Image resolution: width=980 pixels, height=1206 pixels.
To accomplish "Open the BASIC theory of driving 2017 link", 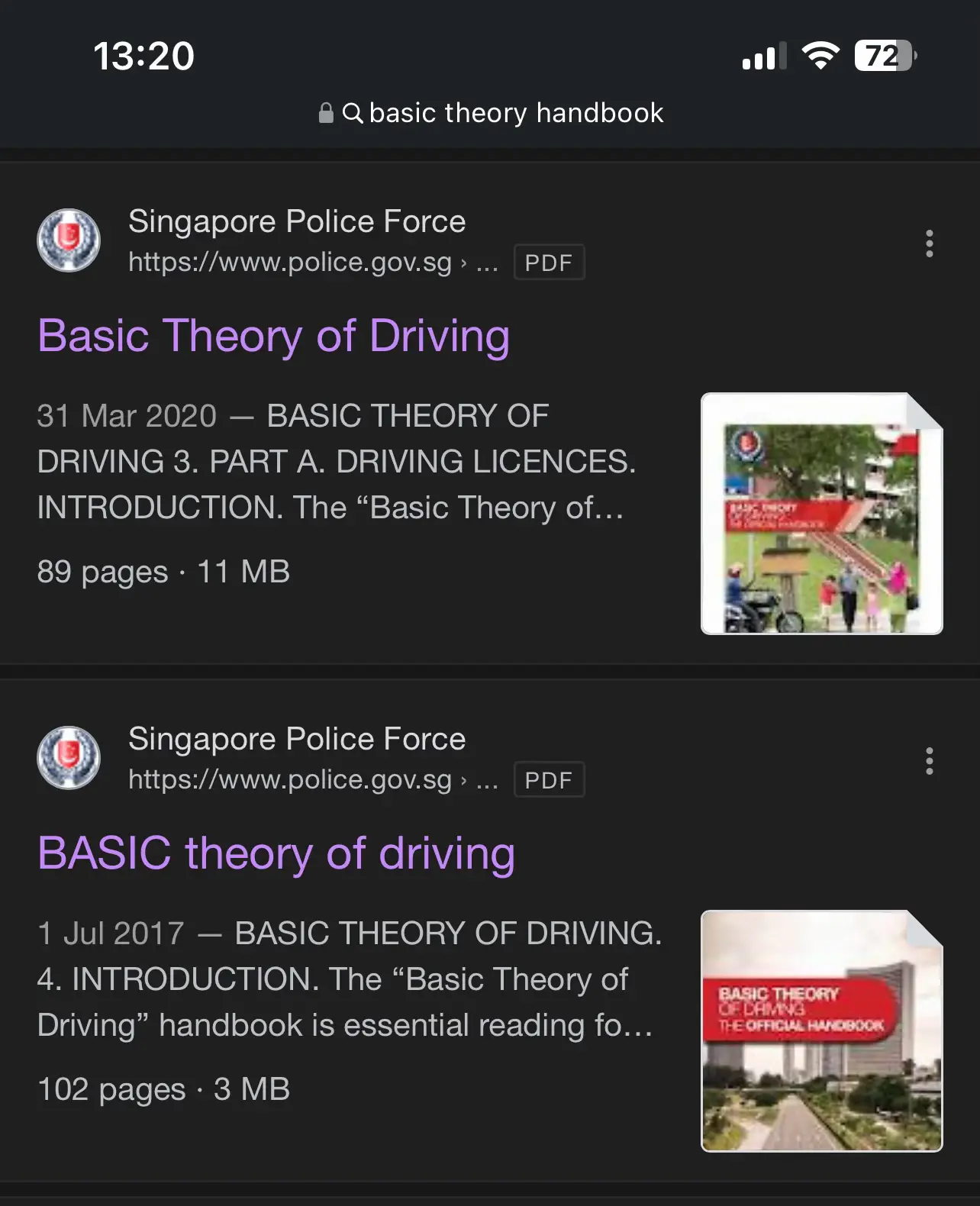I will (276, 853).
